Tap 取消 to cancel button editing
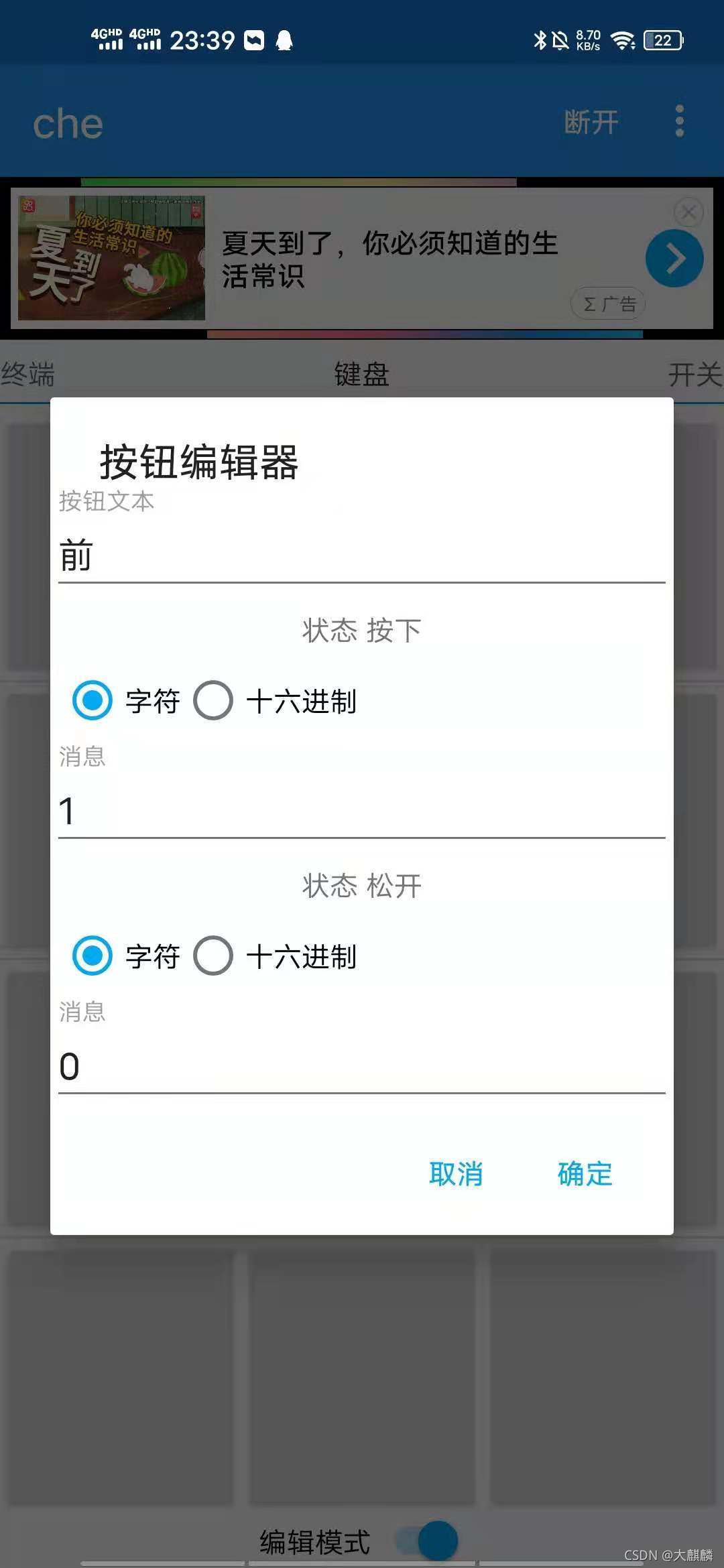This screenshot has width=724, height=1568. pos(456,1174)
